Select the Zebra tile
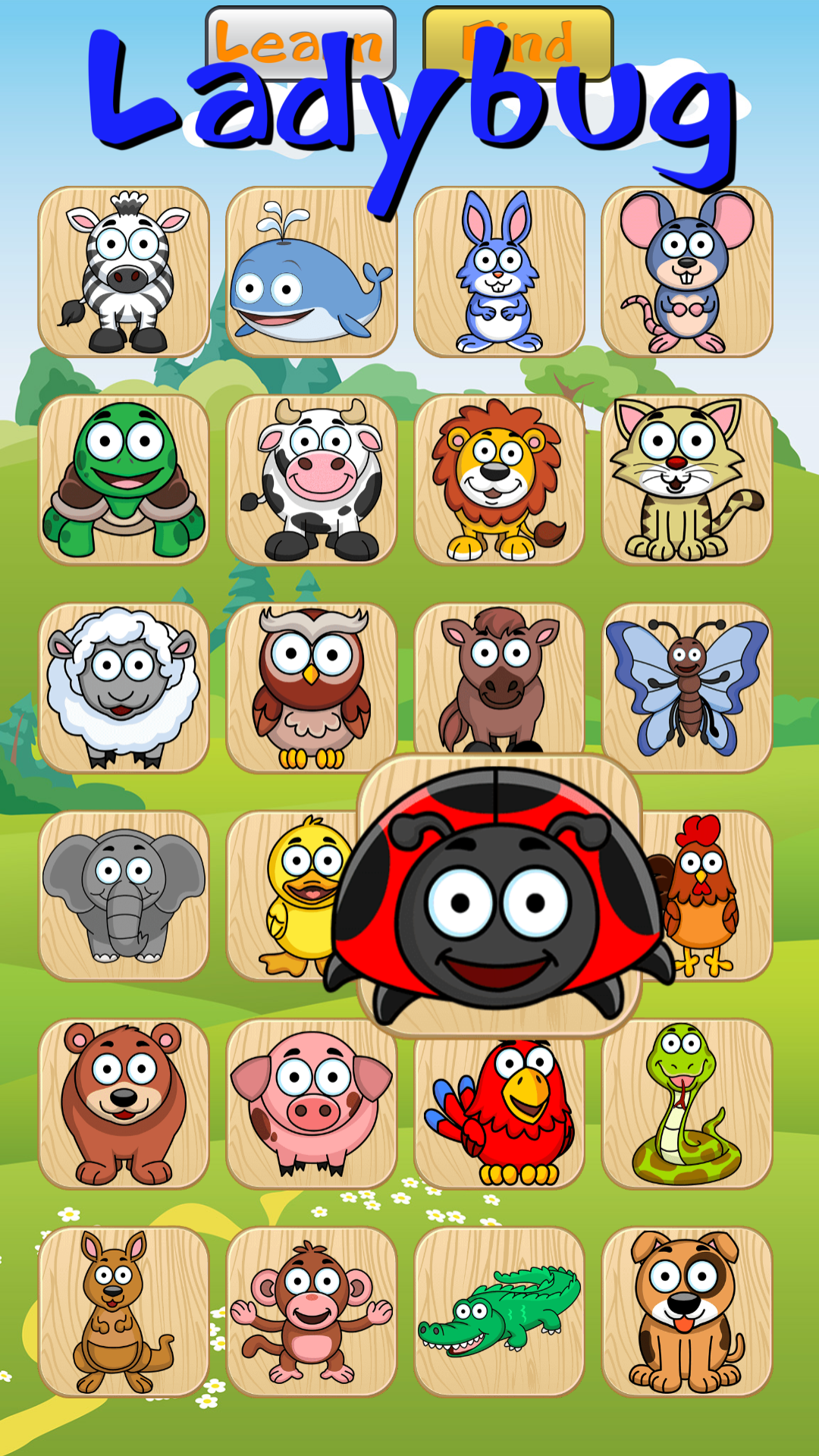 (125, 269)
